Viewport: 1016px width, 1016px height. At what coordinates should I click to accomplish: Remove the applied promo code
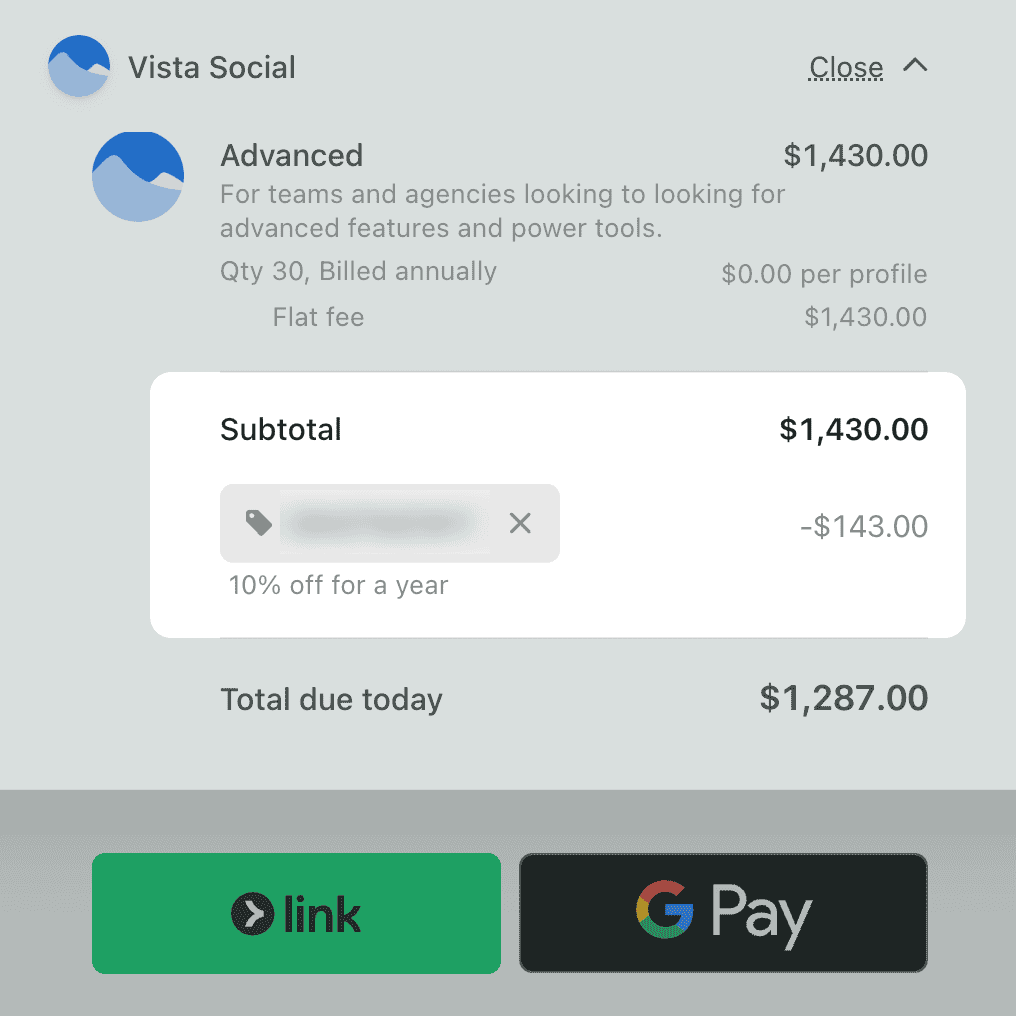click(x=520, y=523)
